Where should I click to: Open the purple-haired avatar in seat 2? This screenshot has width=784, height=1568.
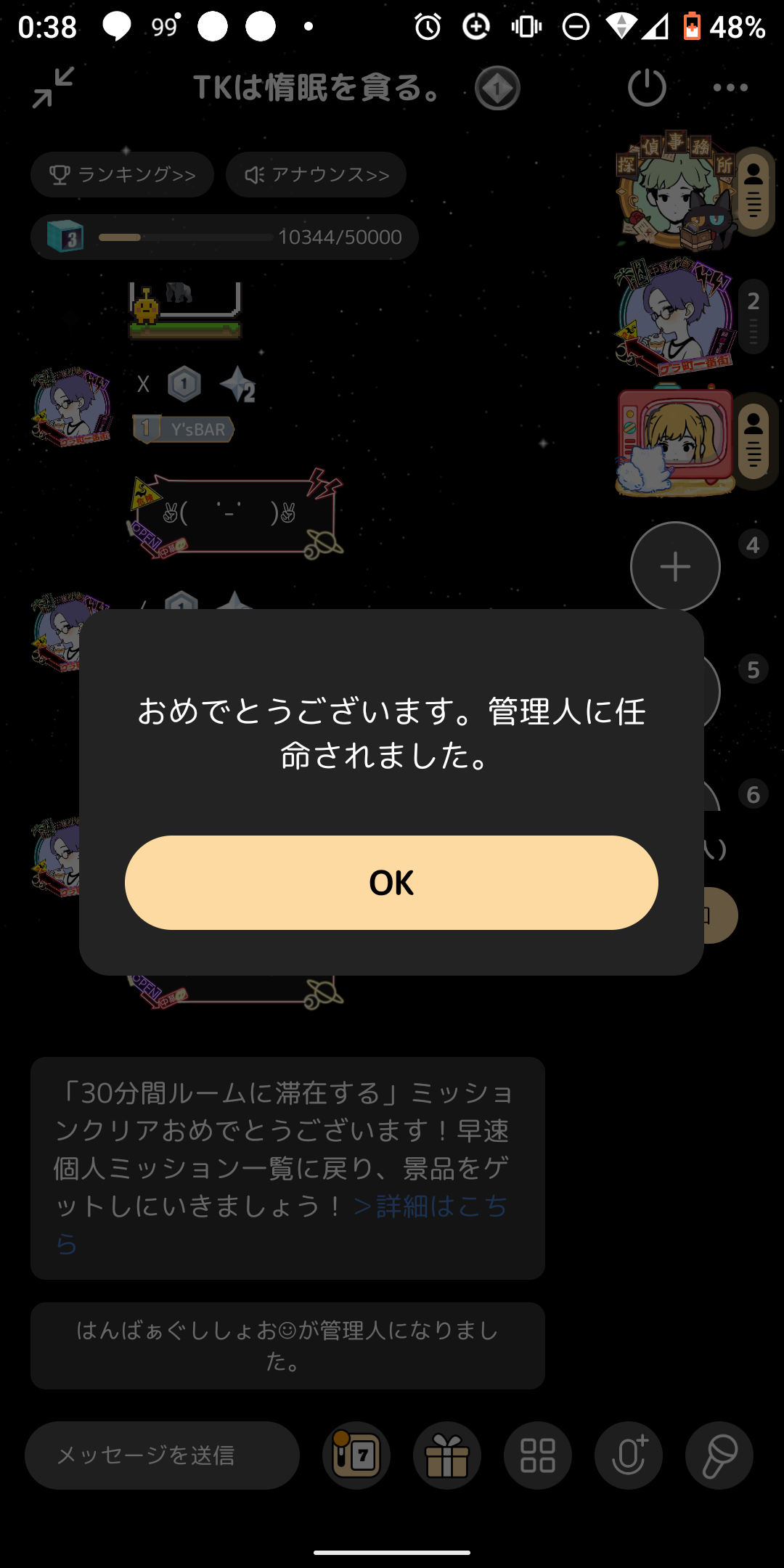(x=675, y=317)
